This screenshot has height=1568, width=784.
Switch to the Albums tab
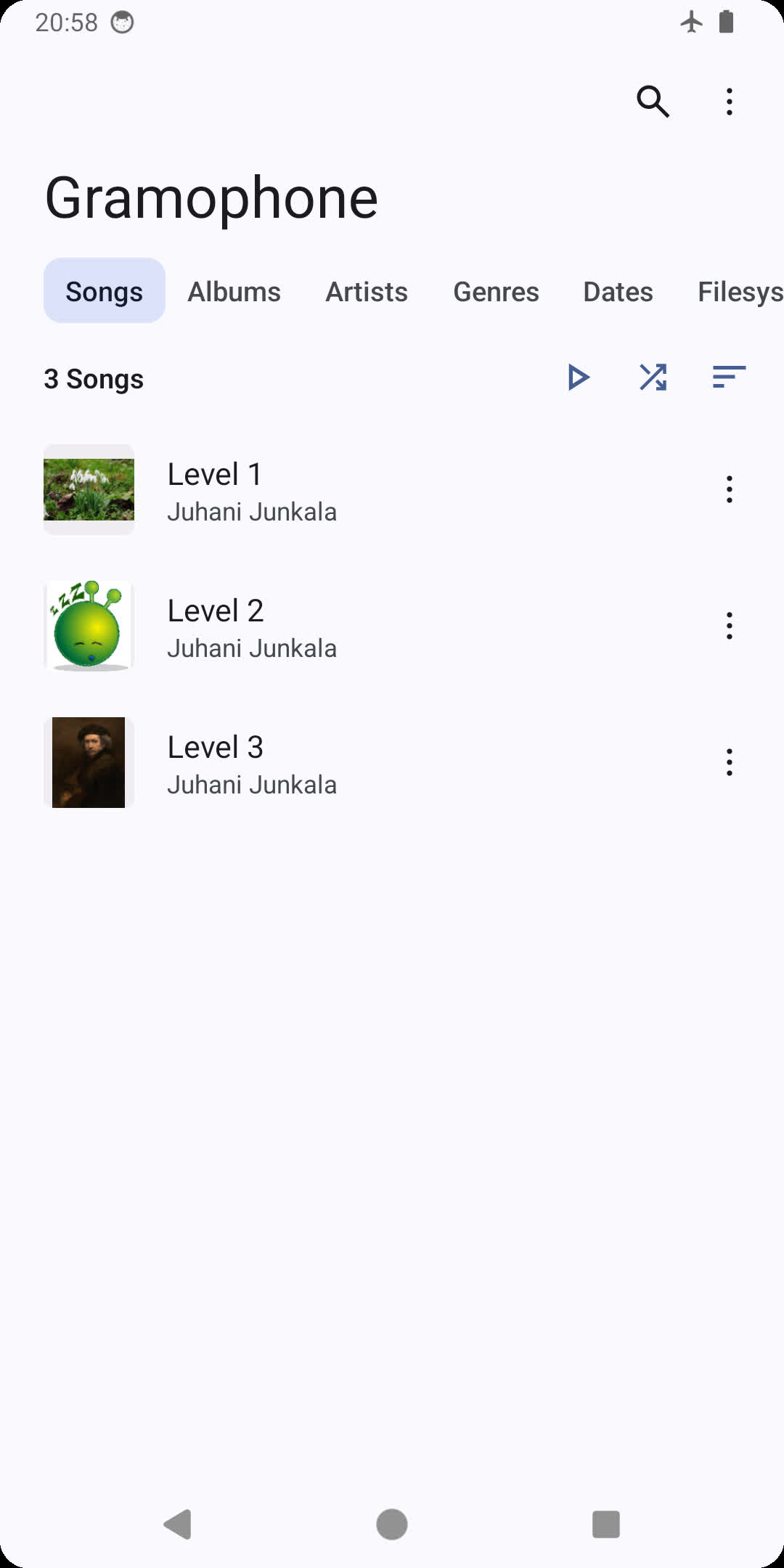coord(234,291)
